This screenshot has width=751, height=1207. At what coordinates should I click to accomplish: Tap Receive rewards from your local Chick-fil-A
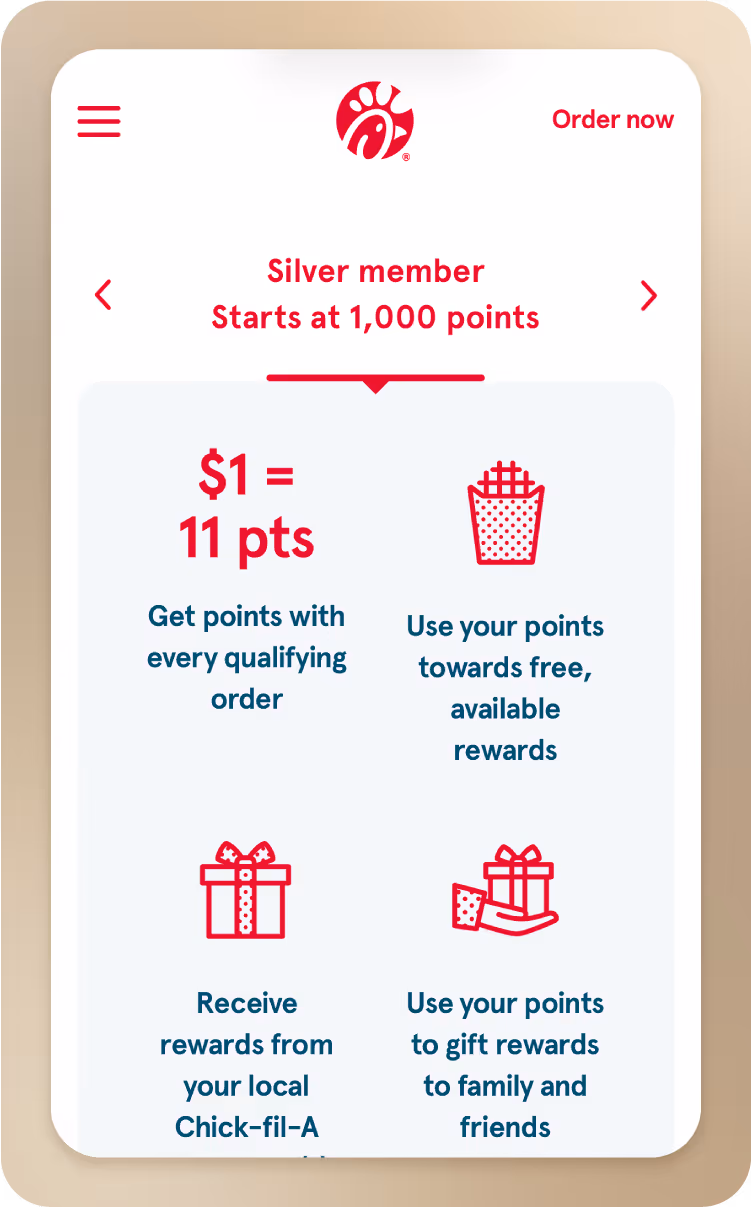246,1065
